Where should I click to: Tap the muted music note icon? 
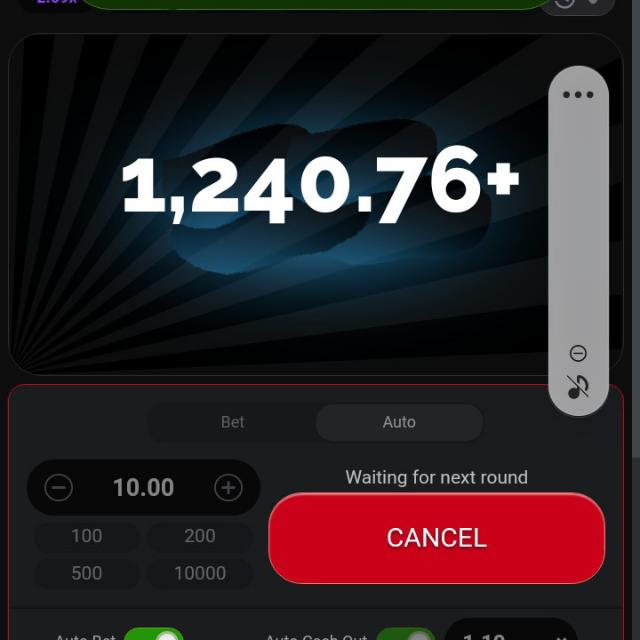578,387
